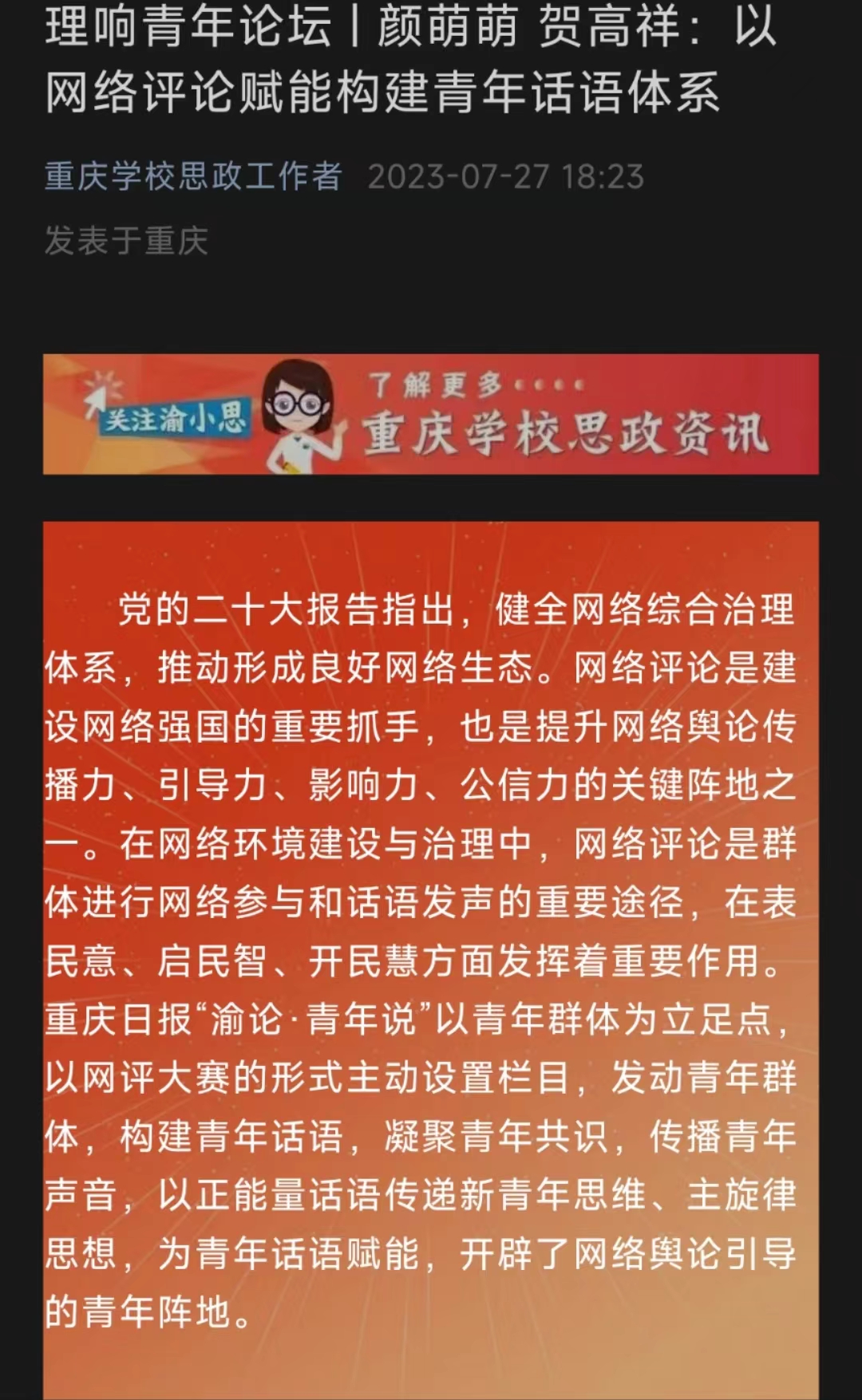Open the 重庆学校思政工作者 account page
Image resolution: width=862 pixels, height=1400 pixels.
pyautogui.click(x=193, y=176)
